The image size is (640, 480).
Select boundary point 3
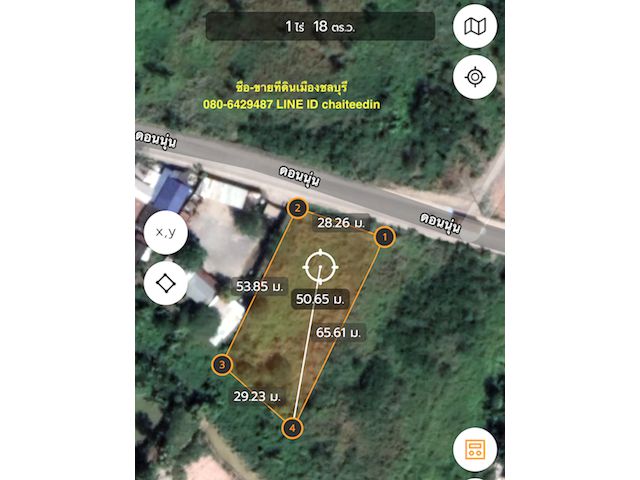coord(221,365)
